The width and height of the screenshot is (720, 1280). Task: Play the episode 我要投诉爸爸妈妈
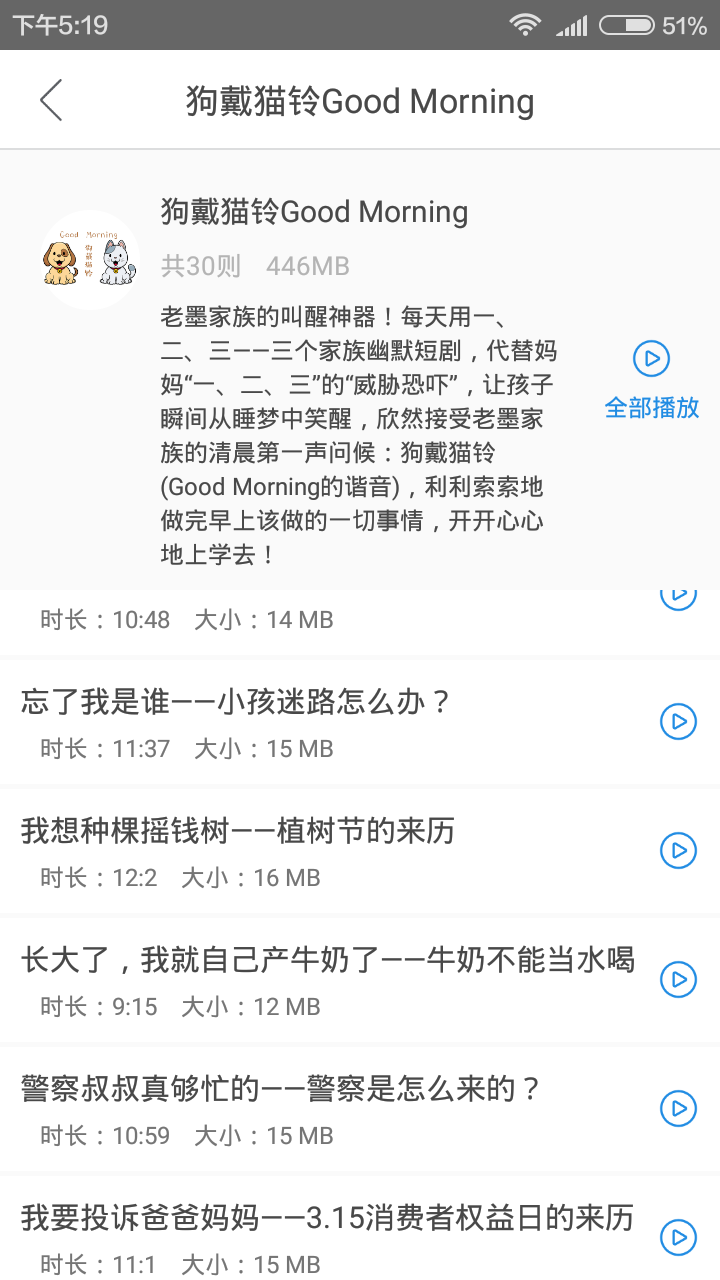coord(678,1237)
